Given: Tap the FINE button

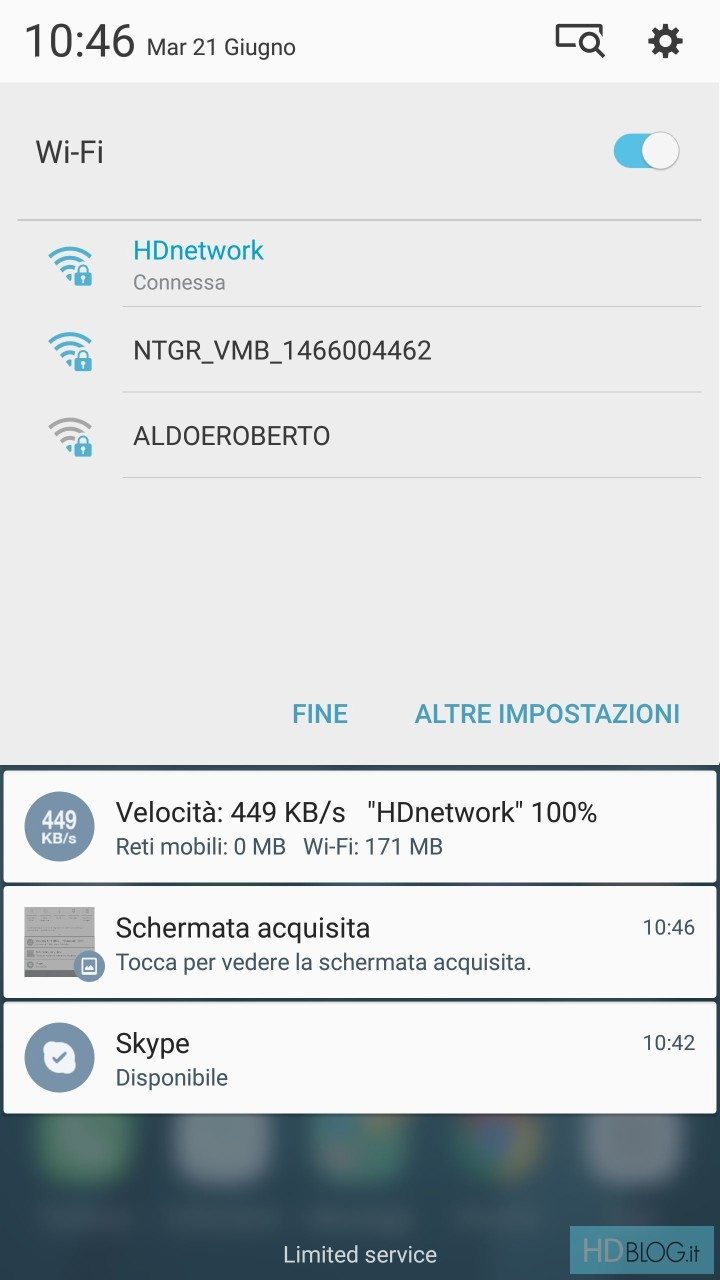Looking at the screenshot, I should click(320, 714).
